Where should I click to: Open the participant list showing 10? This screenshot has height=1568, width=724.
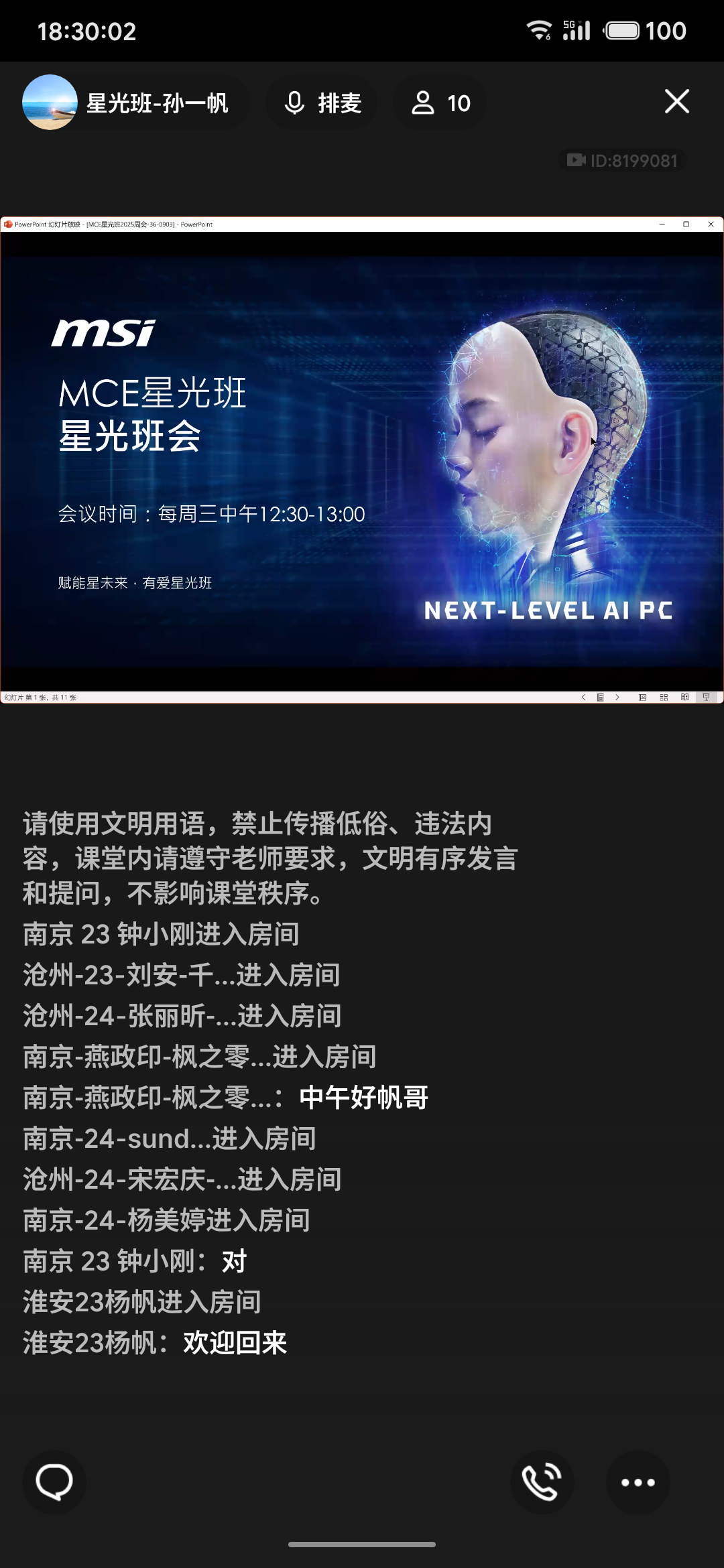[x=440, y=103]
